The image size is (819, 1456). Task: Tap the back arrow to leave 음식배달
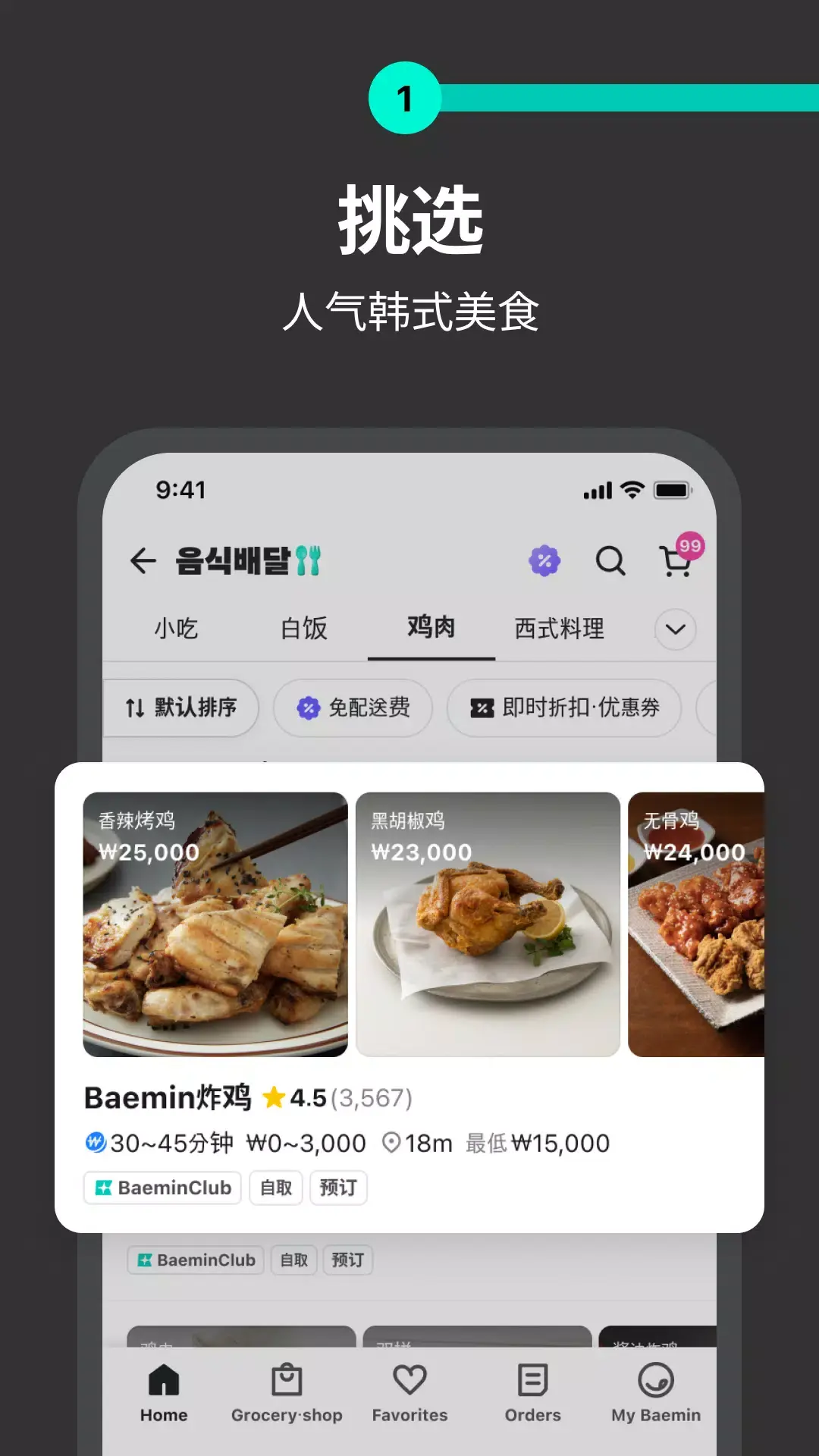coord(143,561)
